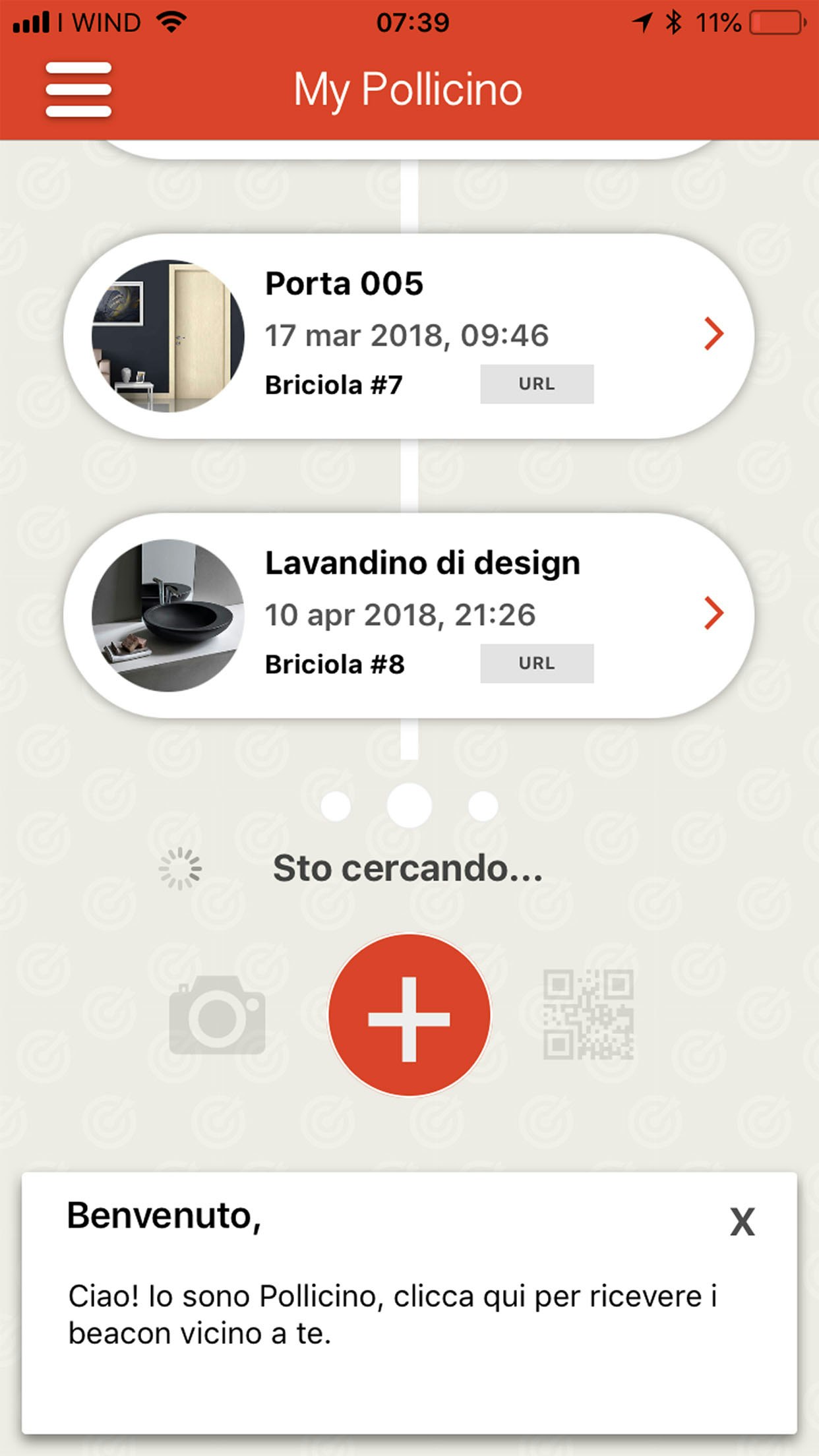This screenshot has height=1456, width=819.
Task: Tap the Bluetooth status icon
Action: pos(673,21)
